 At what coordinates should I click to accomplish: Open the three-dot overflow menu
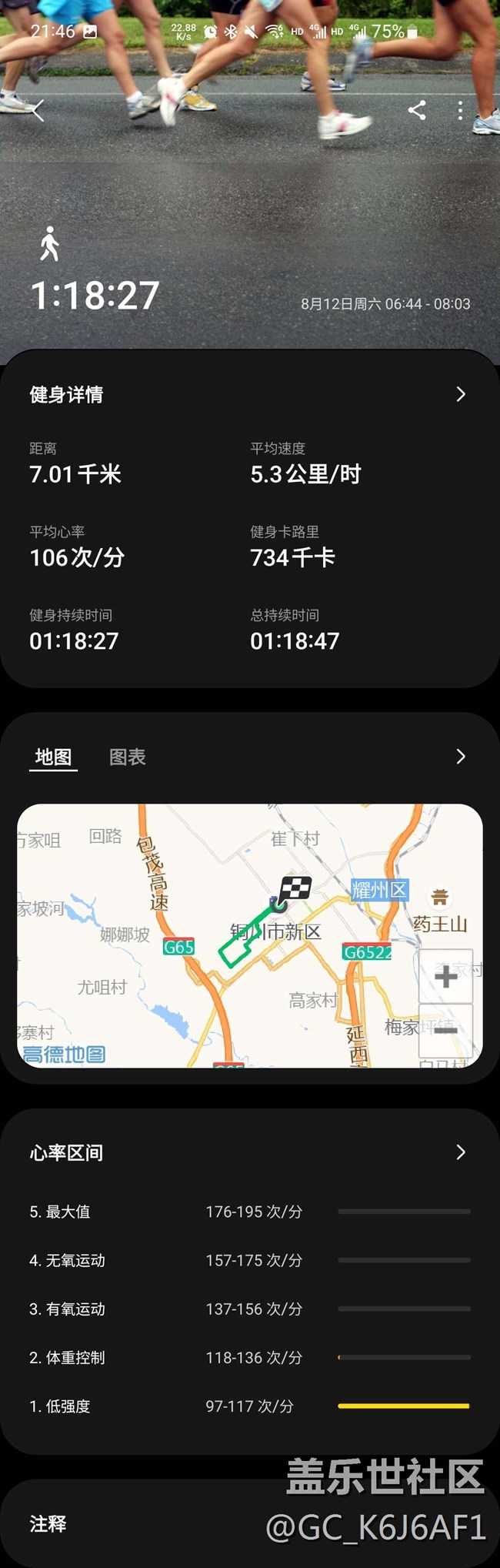point(460,111)
